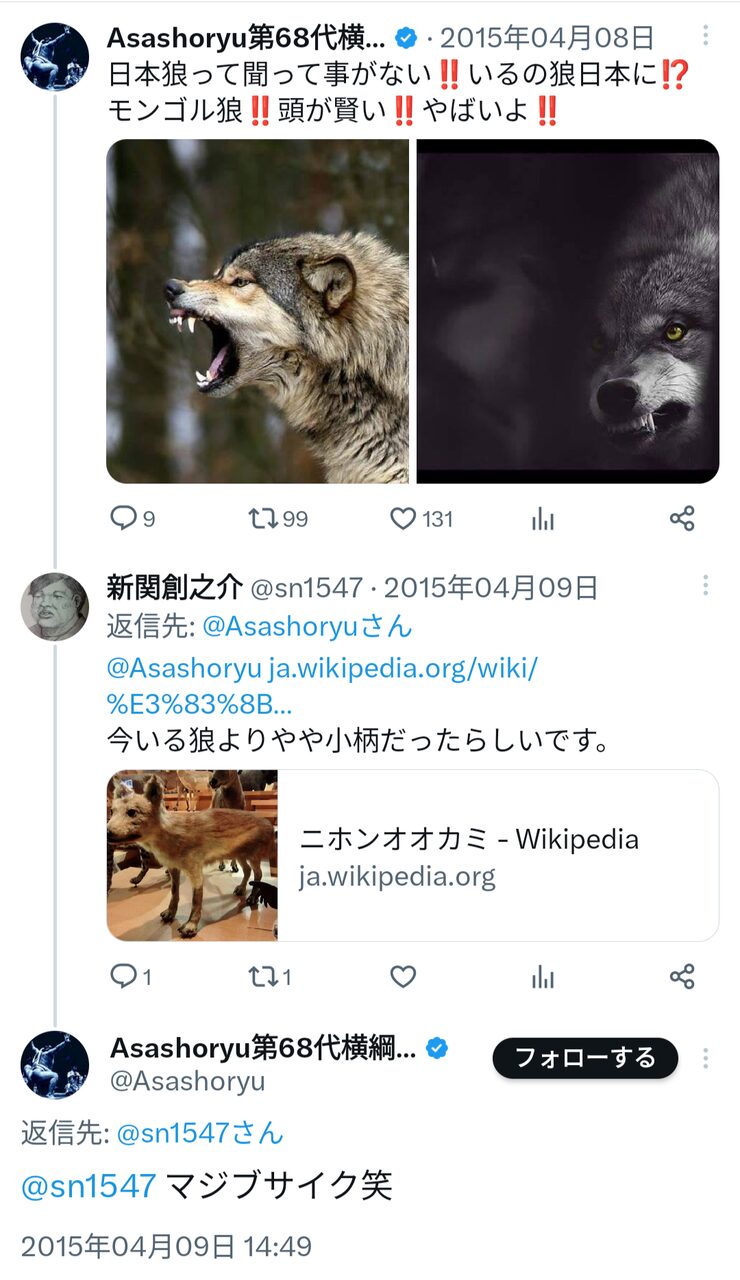Share 新関創之介's reply
The image size is (740, 1280).
point(682,976)
